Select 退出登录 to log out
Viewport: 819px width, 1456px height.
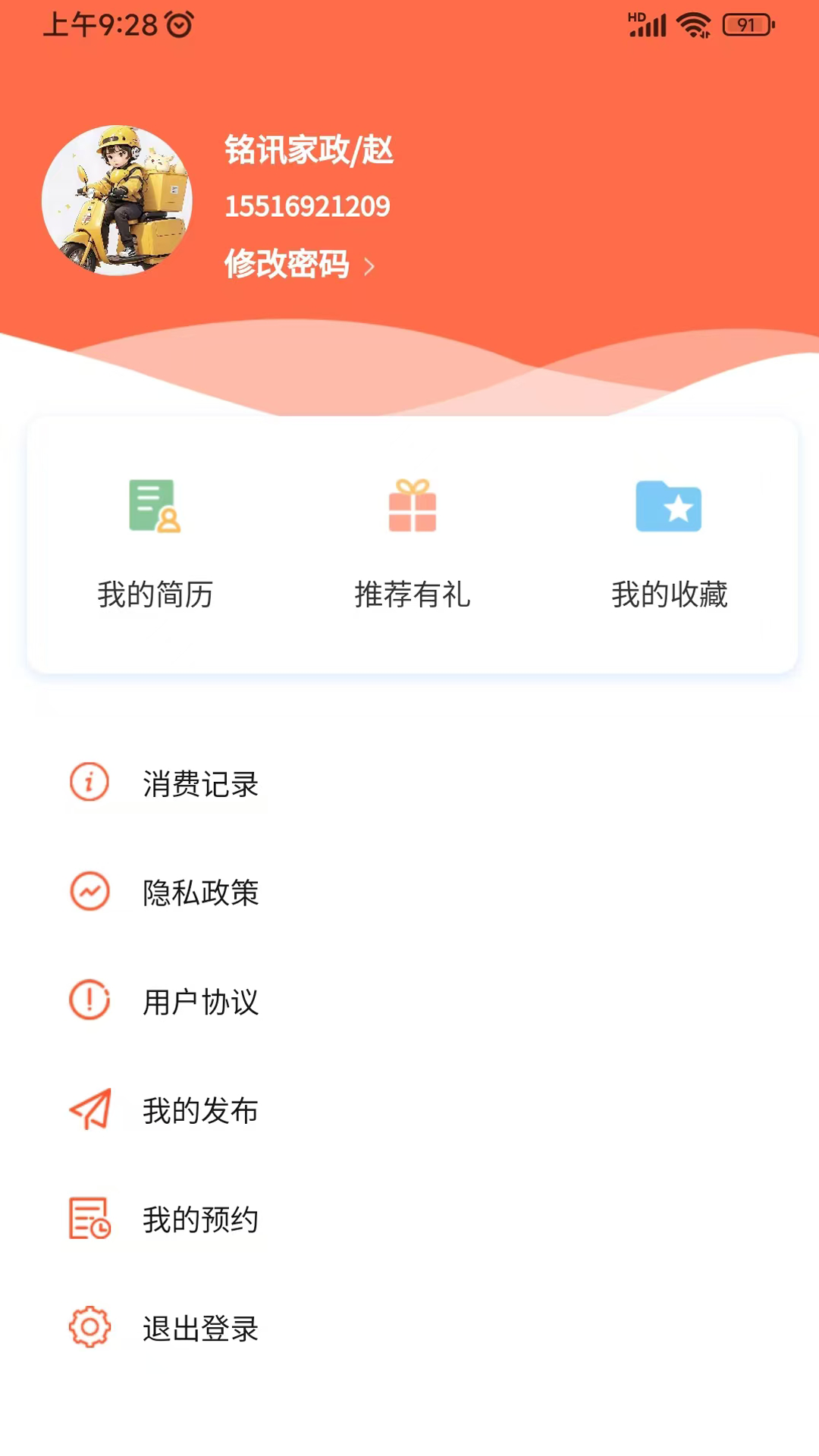(200, 1329)
